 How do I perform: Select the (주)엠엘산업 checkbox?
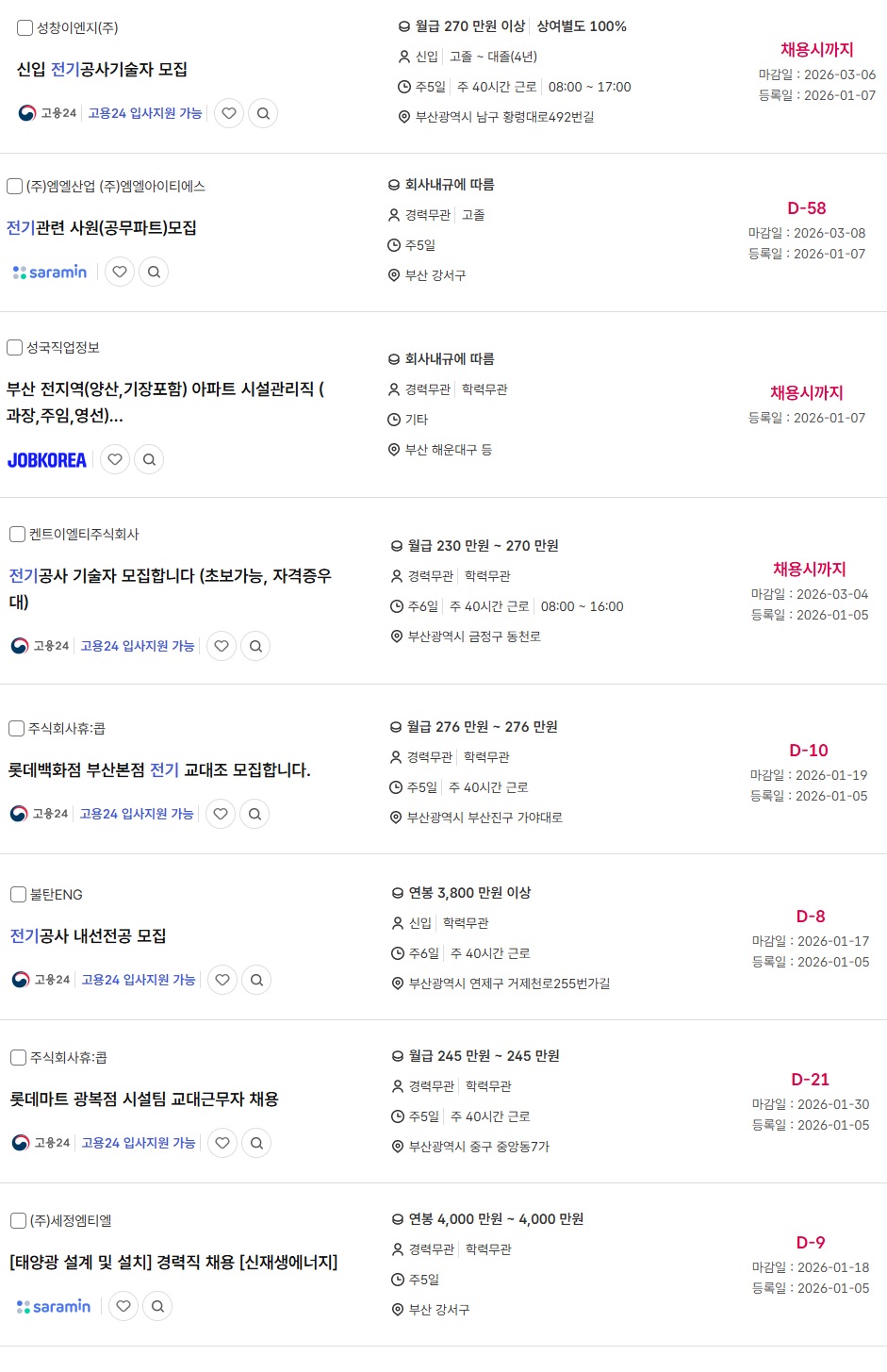[x=15, y=187]
